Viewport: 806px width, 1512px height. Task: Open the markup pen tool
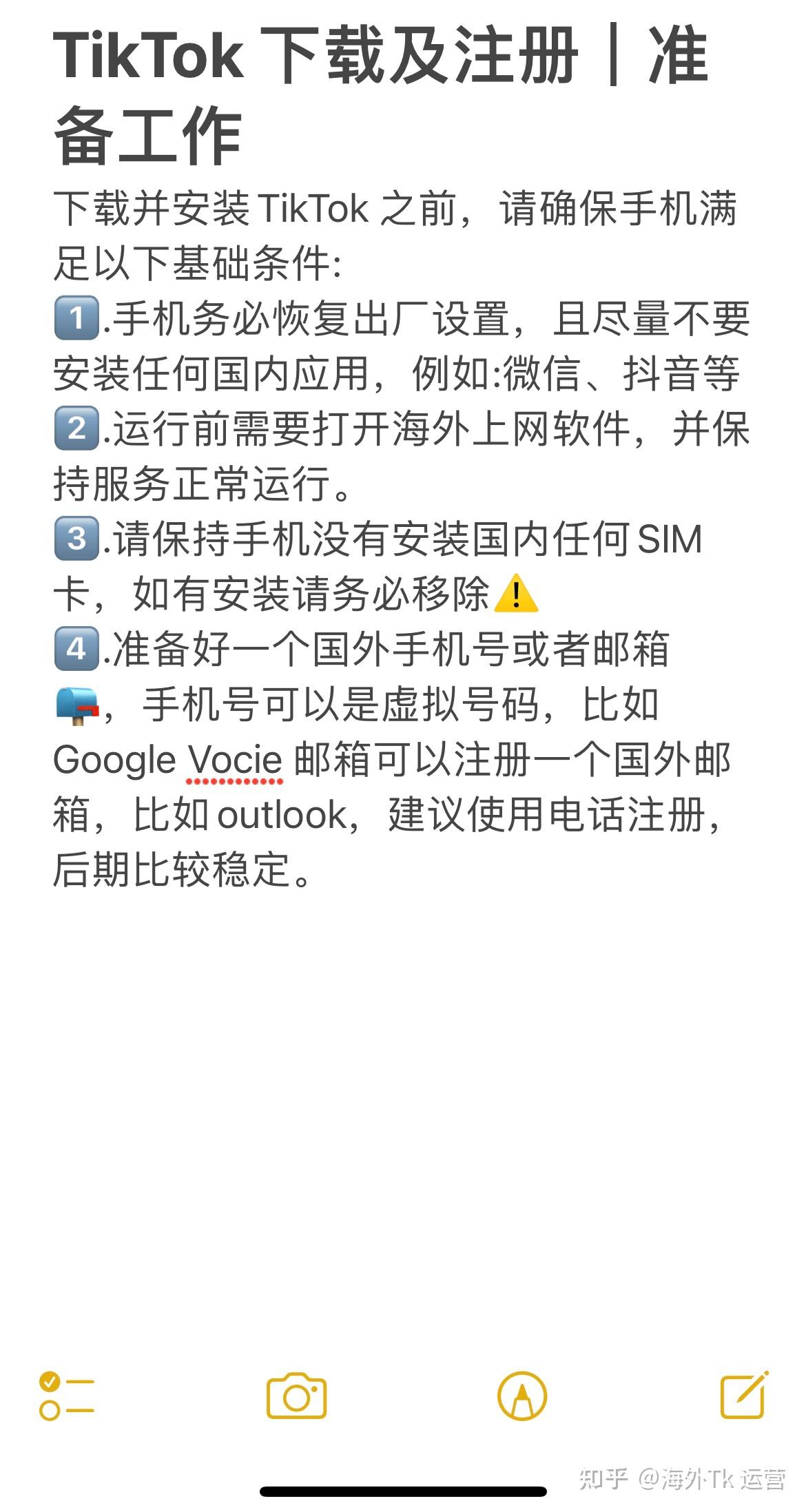[522, 1396]
